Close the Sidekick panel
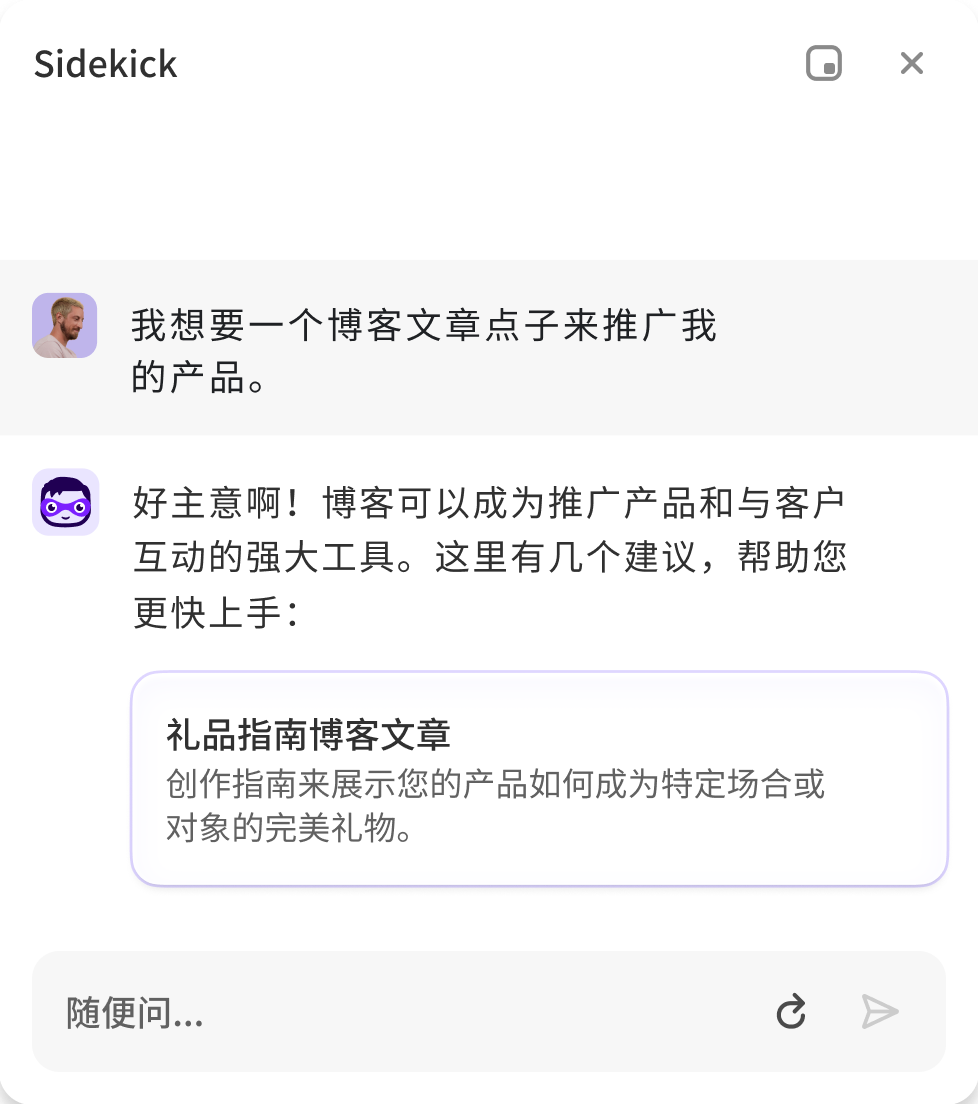This screenshot has width=978, height=1104. [911, 64]
